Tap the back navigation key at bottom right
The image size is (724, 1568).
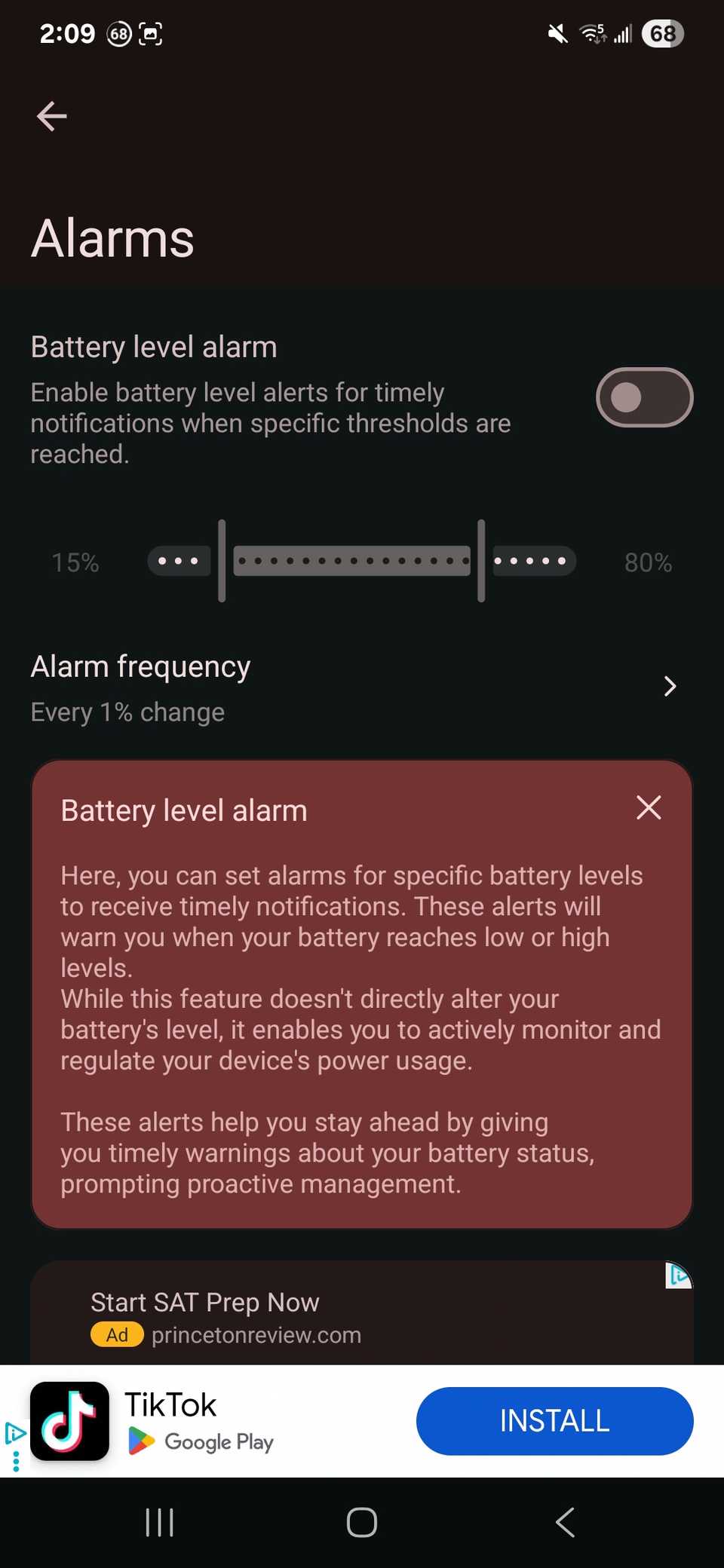coord(565,1522)
